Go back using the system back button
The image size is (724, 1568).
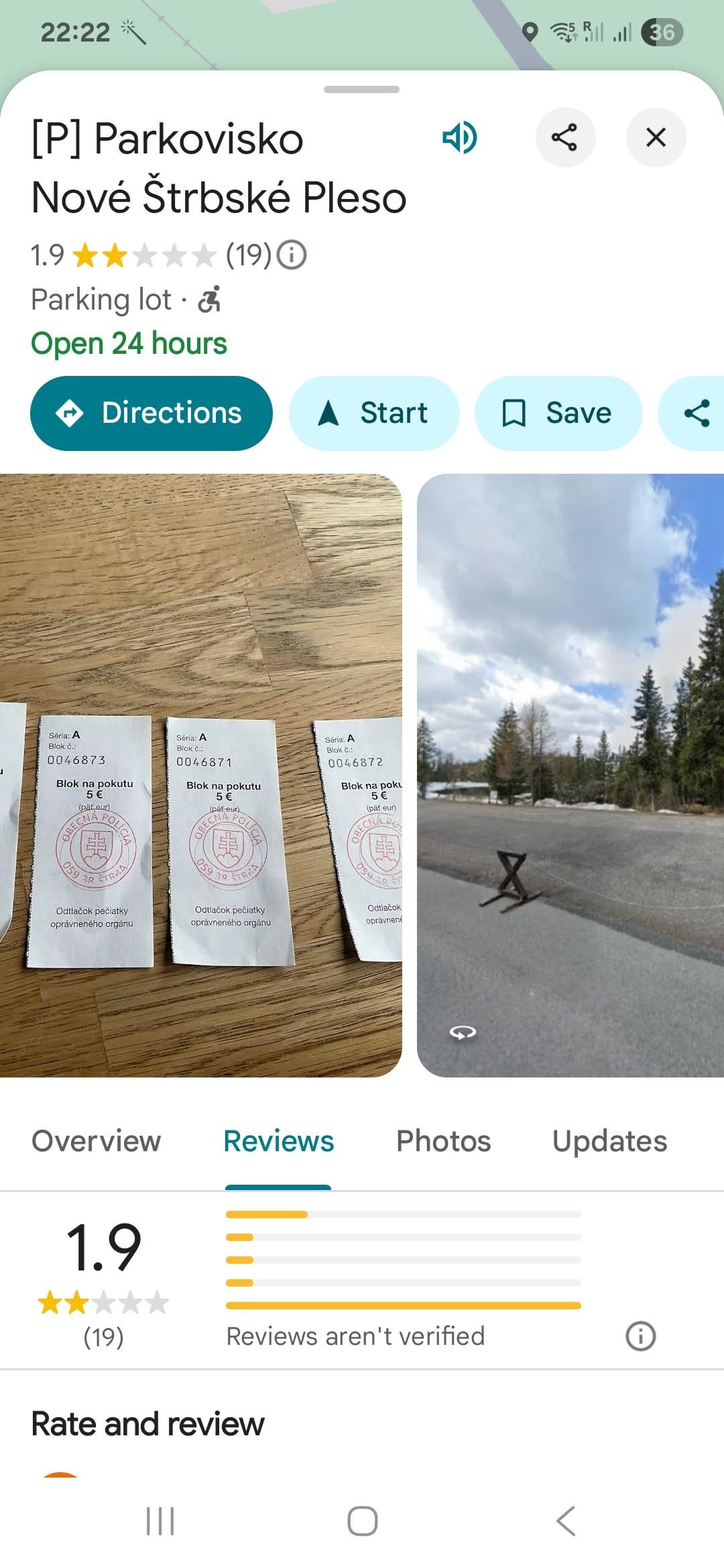click(x=566, y=1521)
